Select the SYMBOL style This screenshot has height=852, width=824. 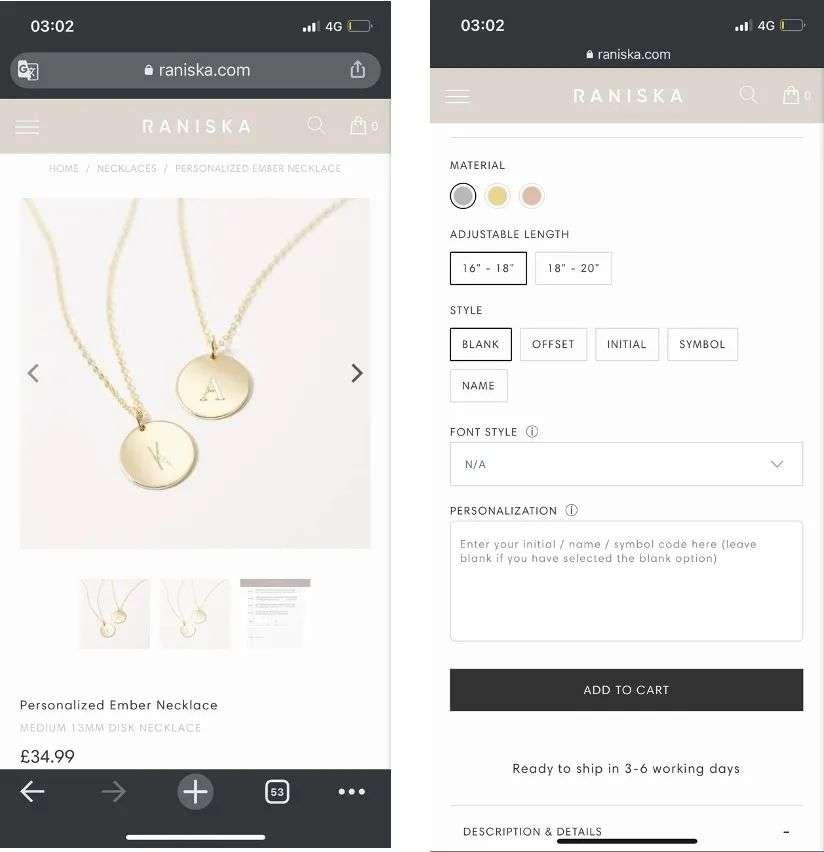coord(702,344)
